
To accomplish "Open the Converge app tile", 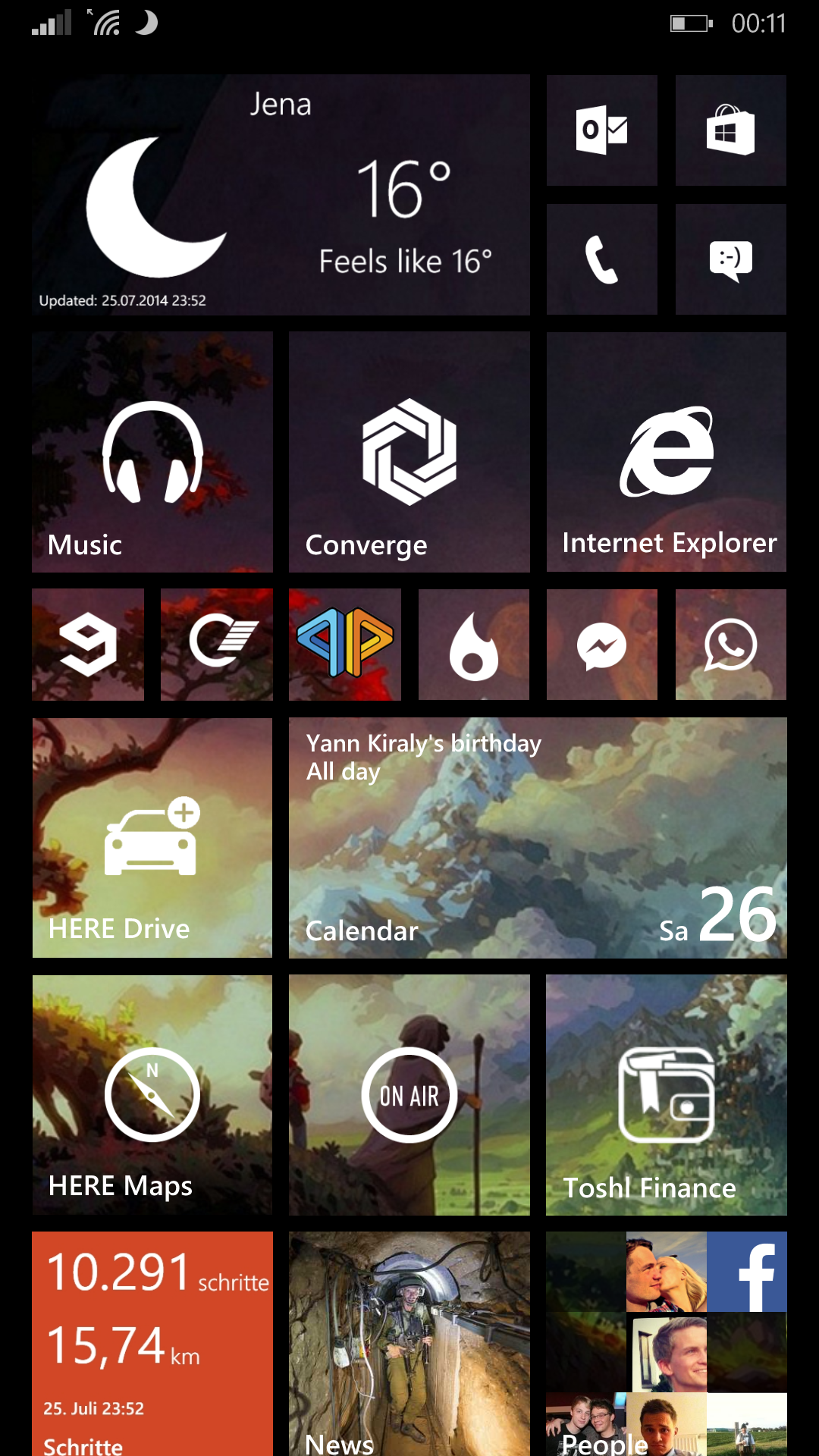I will pos(409,452).
